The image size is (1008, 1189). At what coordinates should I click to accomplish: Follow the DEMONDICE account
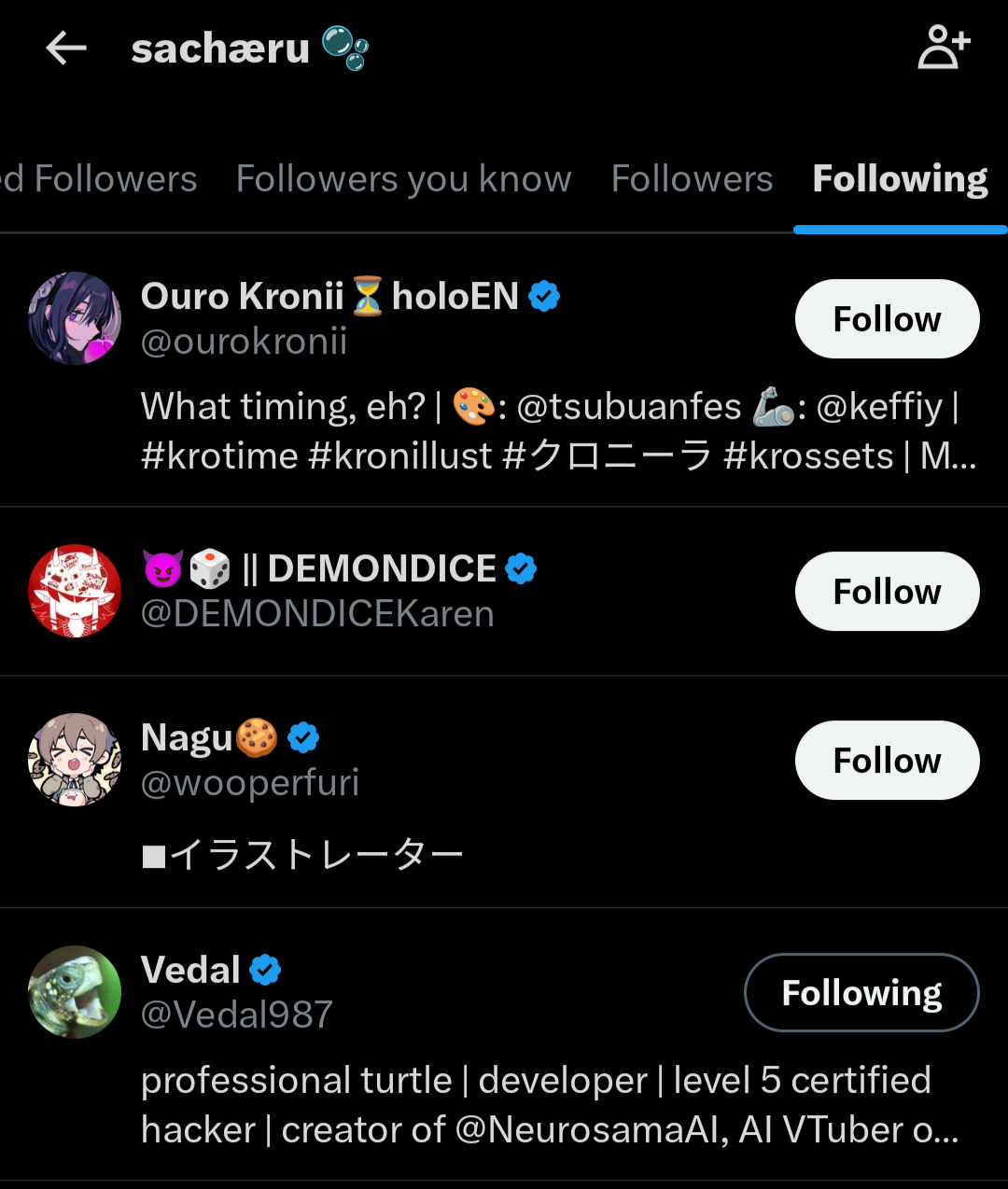[x=887, y=592]
